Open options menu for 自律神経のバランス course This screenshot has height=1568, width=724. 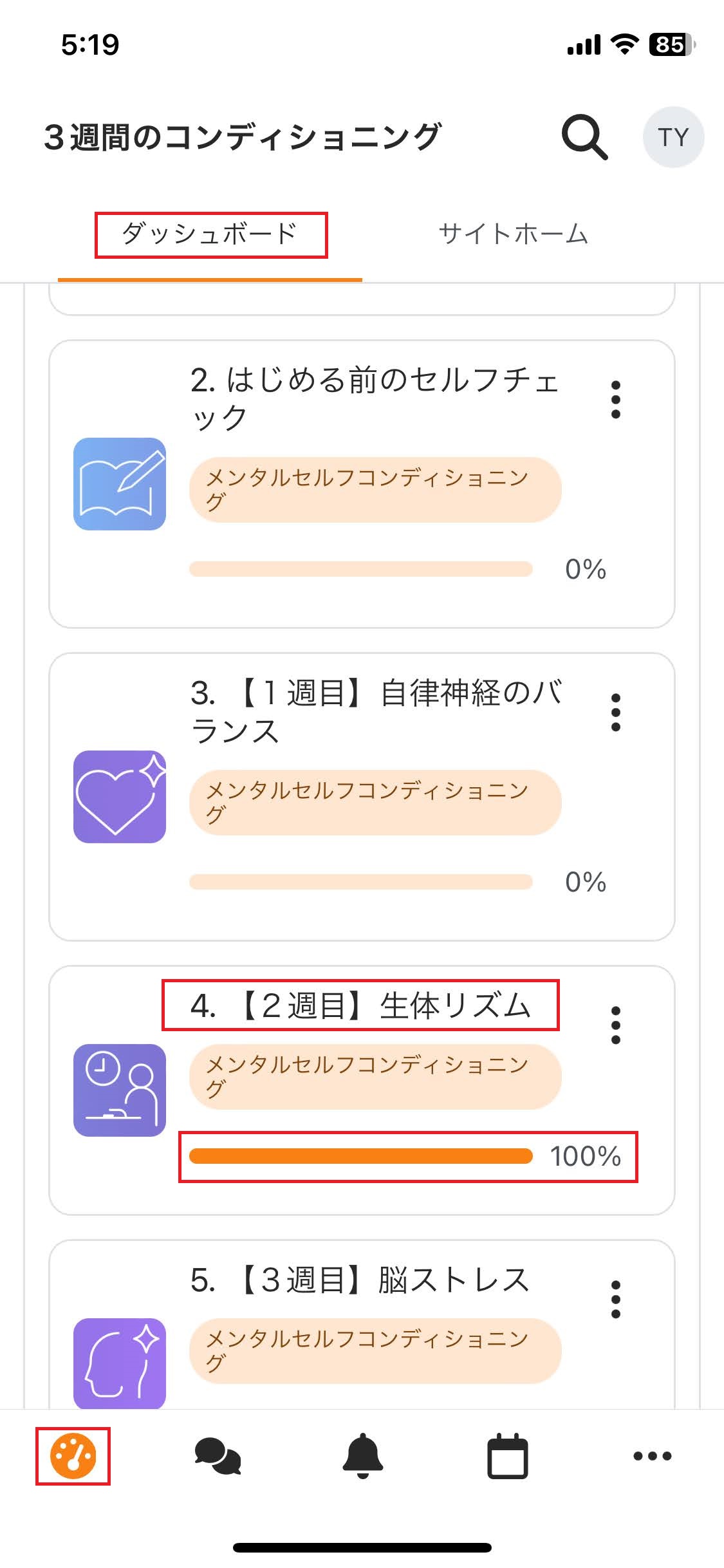pyautogui.click(x=616, y=713)
